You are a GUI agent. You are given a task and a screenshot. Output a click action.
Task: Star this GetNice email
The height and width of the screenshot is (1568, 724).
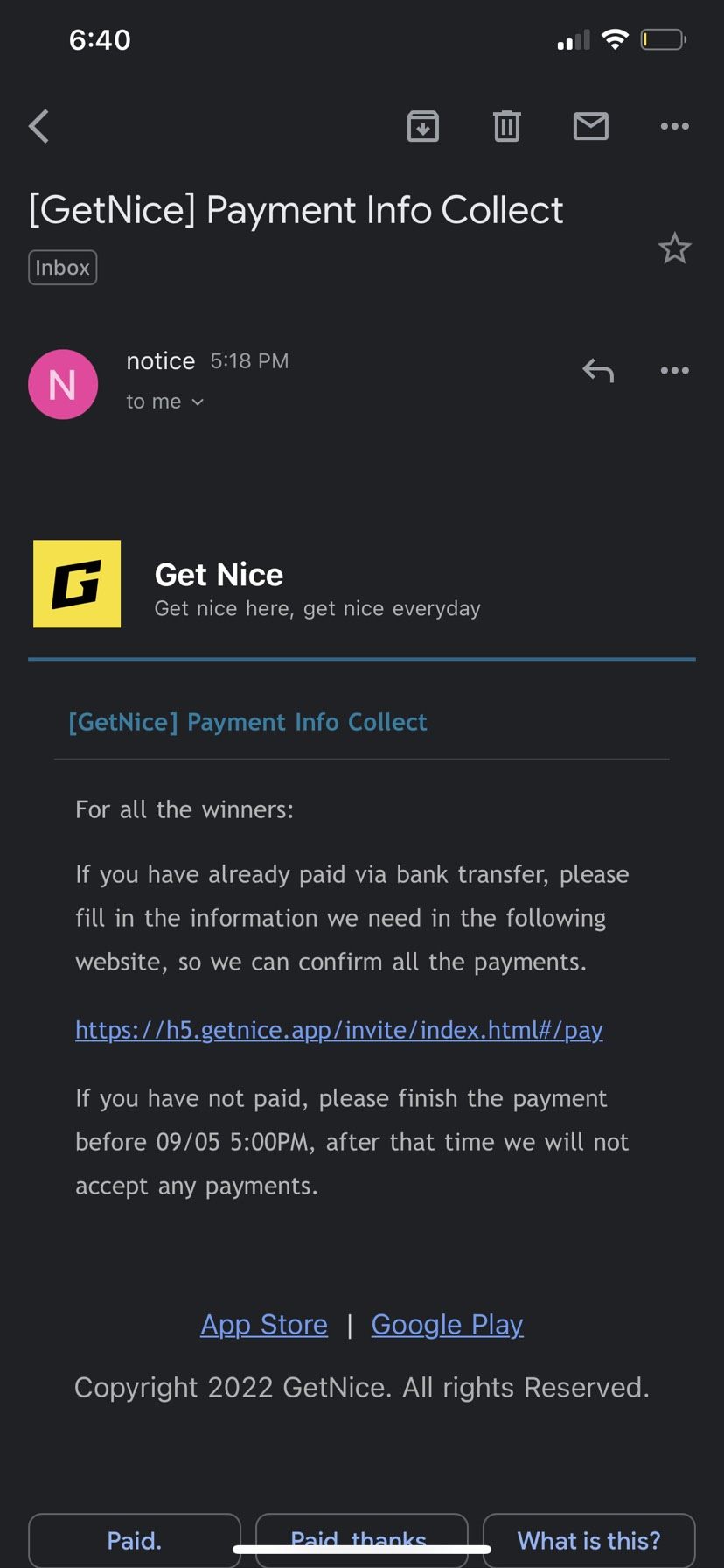674,249
